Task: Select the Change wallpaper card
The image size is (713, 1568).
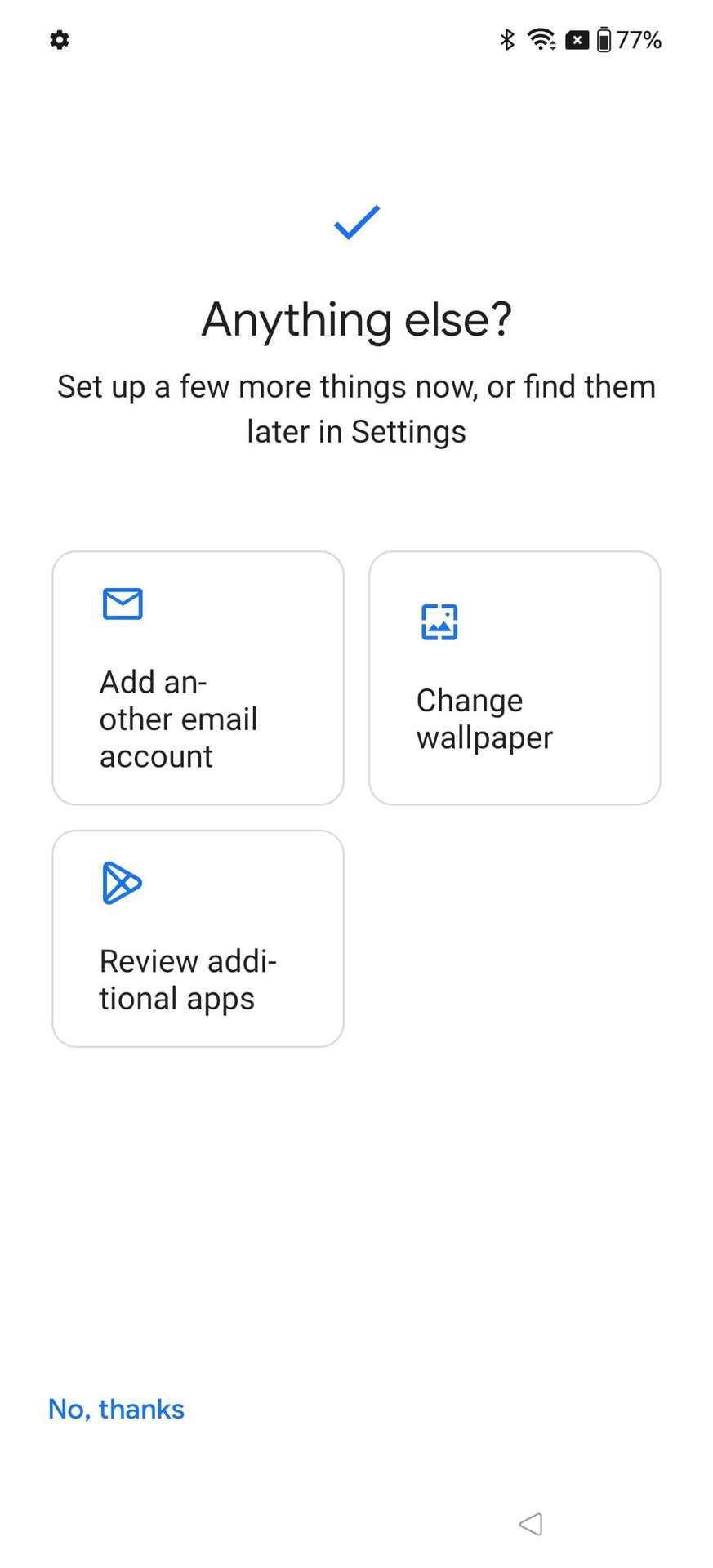Action: 515,678
